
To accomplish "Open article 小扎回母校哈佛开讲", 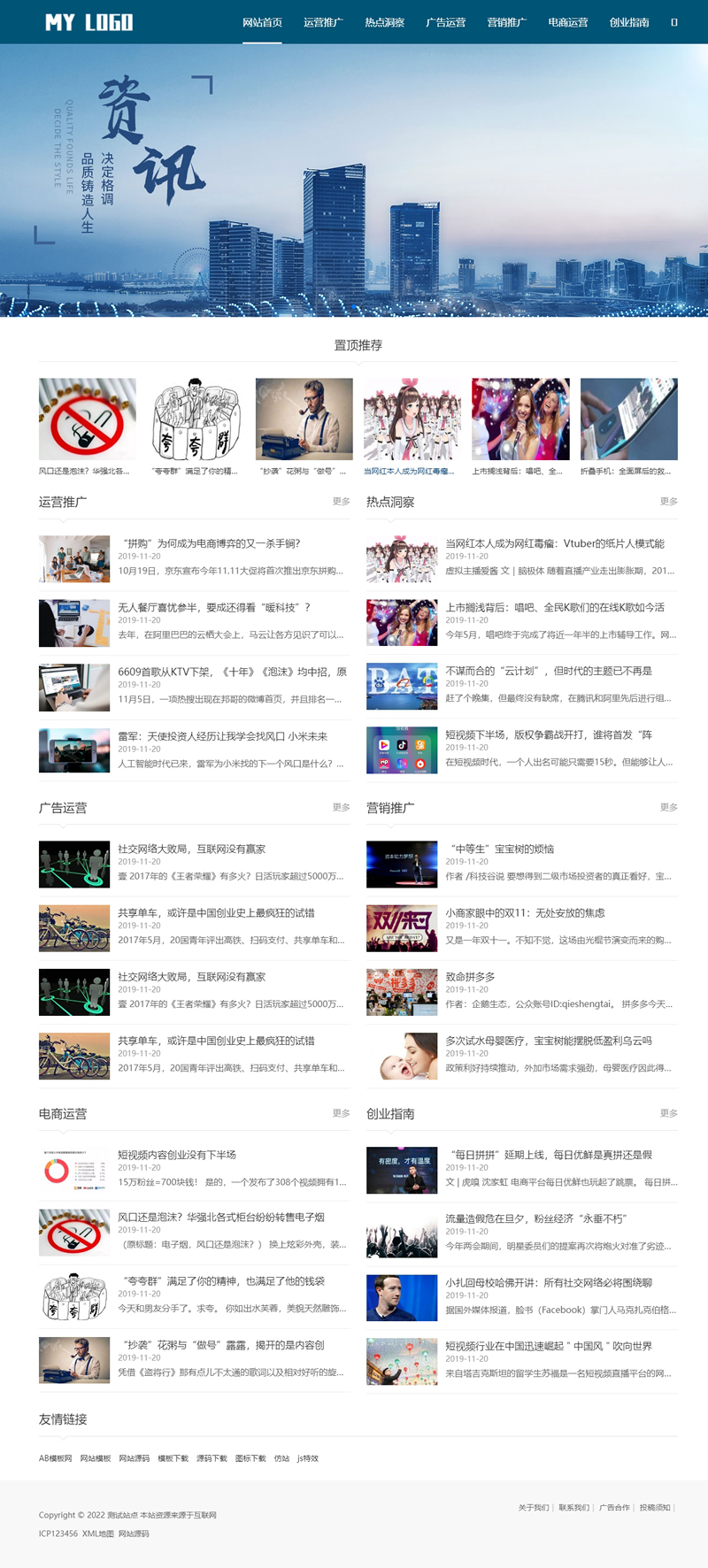I will [549, 1282].
